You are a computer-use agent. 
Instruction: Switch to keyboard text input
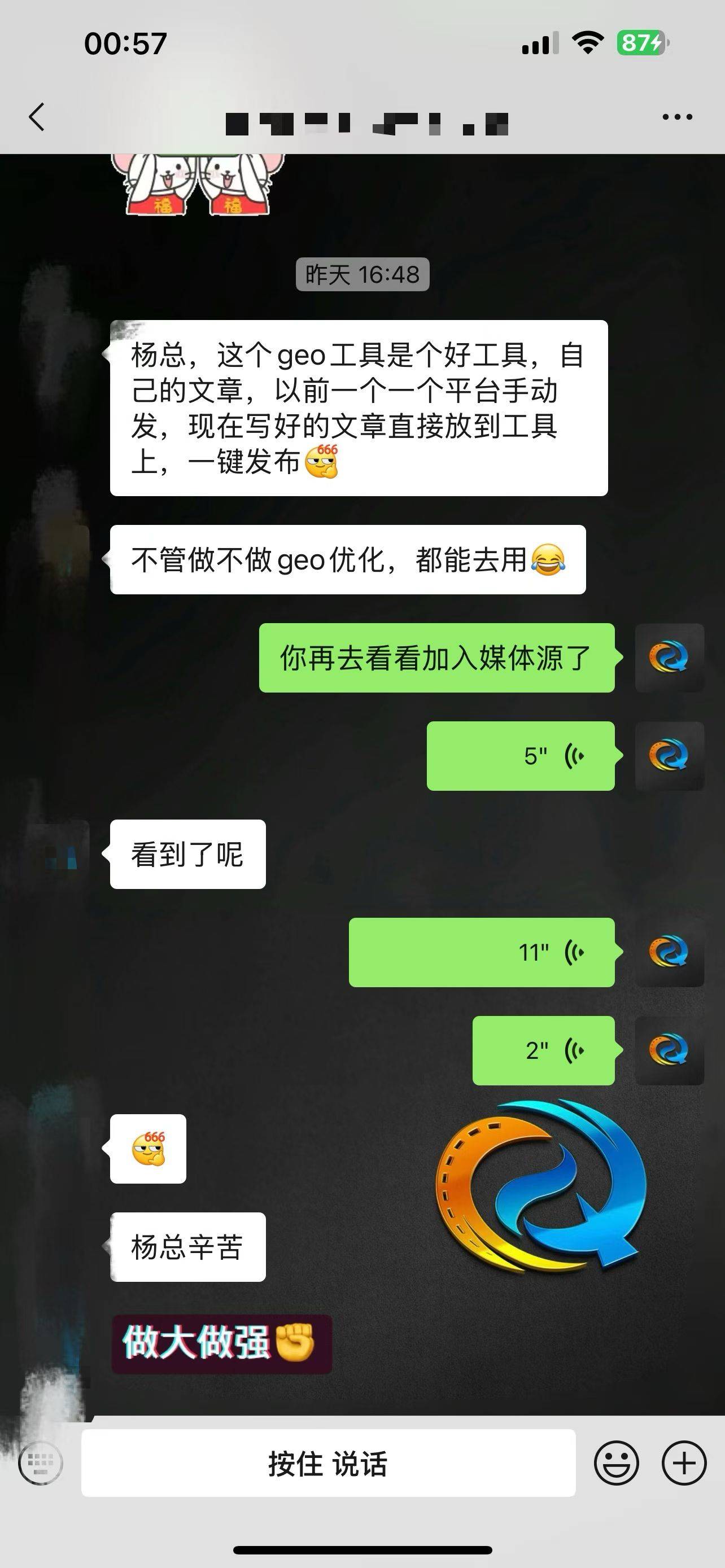coord(41,1462)
